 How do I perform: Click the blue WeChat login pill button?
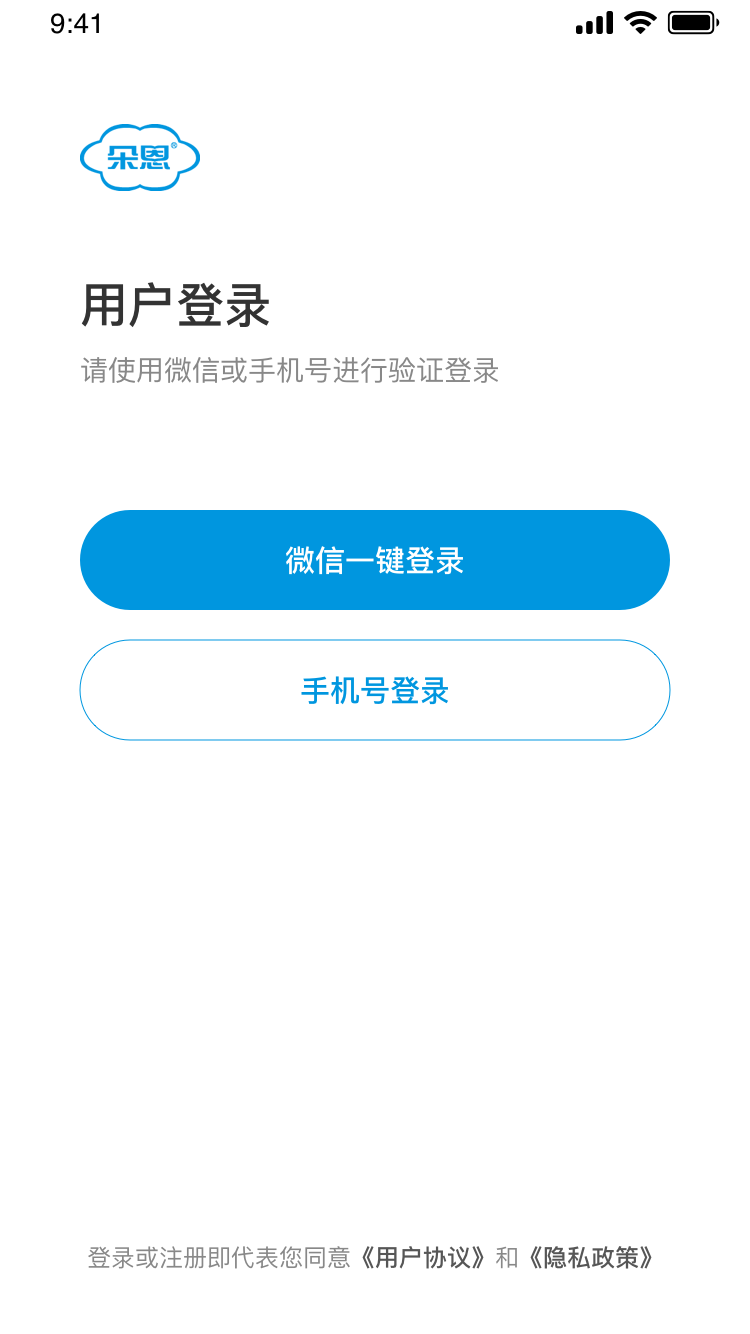375,560
